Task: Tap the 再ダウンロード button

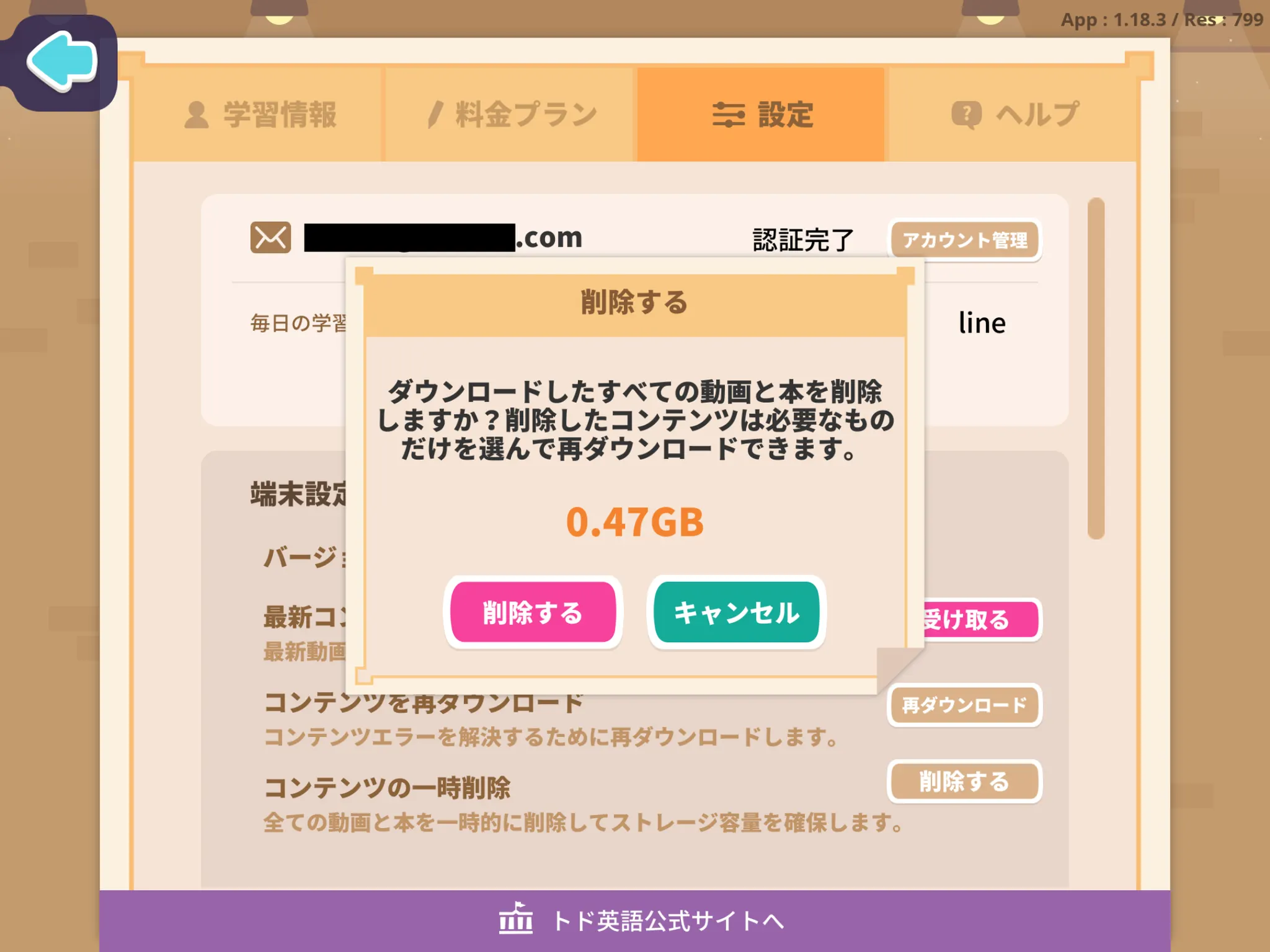Action: [964, 705]
